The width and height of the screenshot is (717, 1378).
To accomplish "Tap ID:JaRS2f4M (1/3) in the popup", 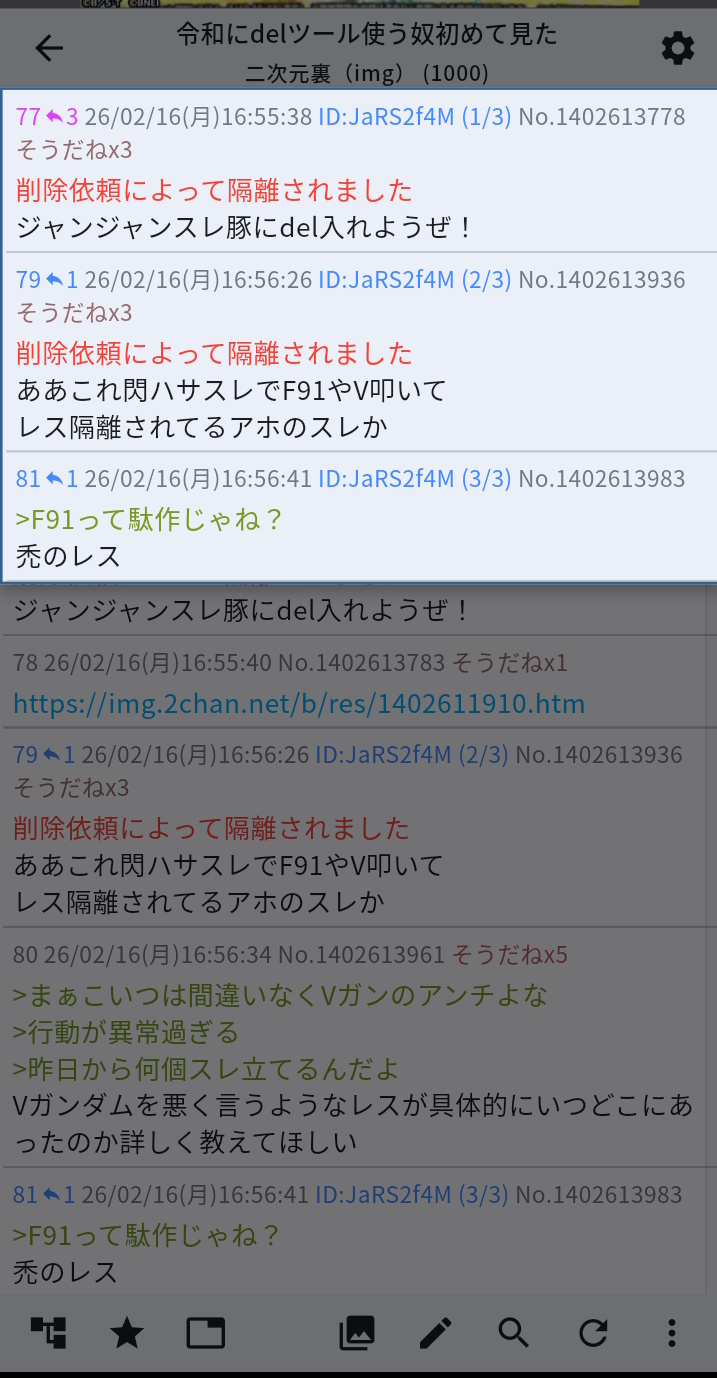I will [x=414, y=117].
